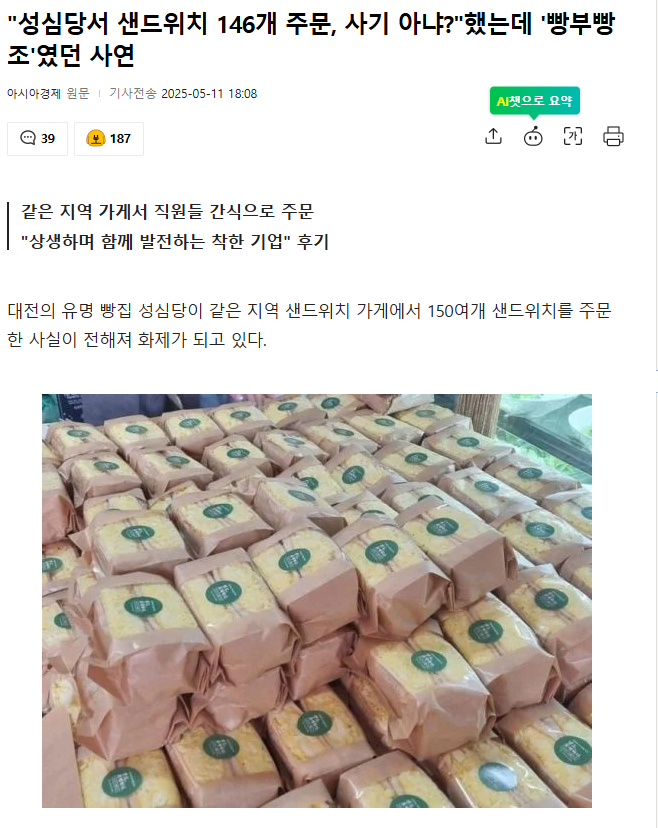Screen dimensions: 658x828
Task: Open the 39 comments button
Action: (x=37, y=139)
